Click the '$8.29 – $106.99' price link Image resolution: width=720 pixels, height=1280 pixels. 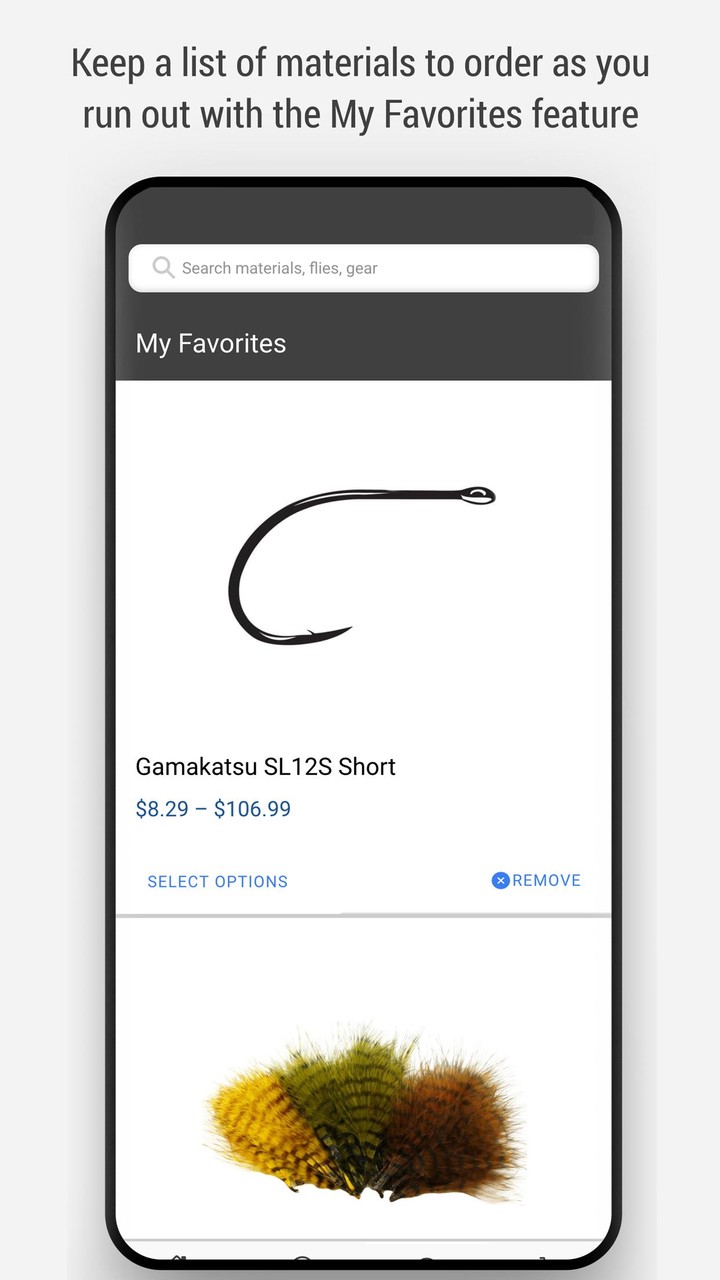213,808
